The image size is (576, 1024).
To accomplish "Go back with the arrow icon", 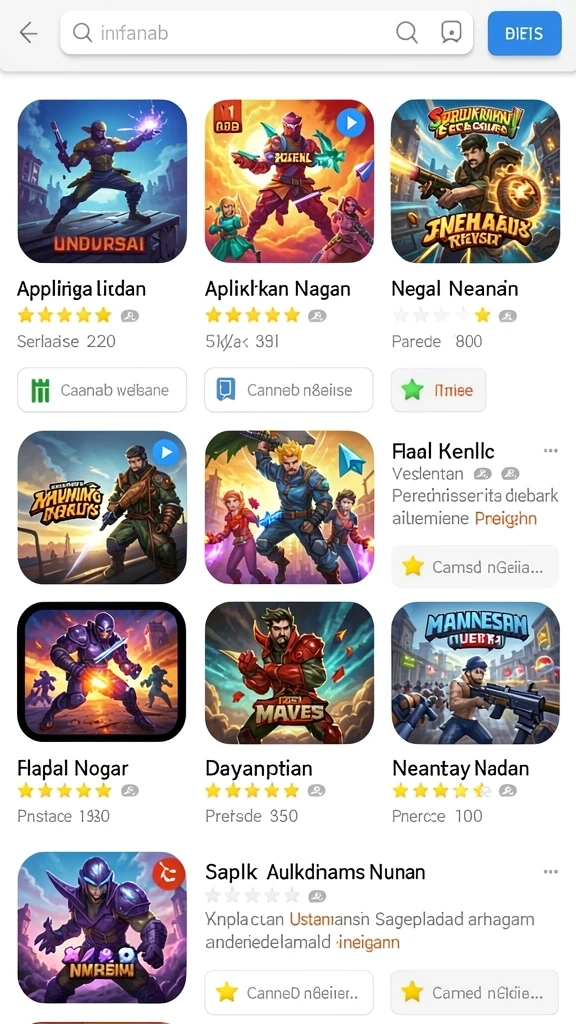I will (x=29, y=32).
